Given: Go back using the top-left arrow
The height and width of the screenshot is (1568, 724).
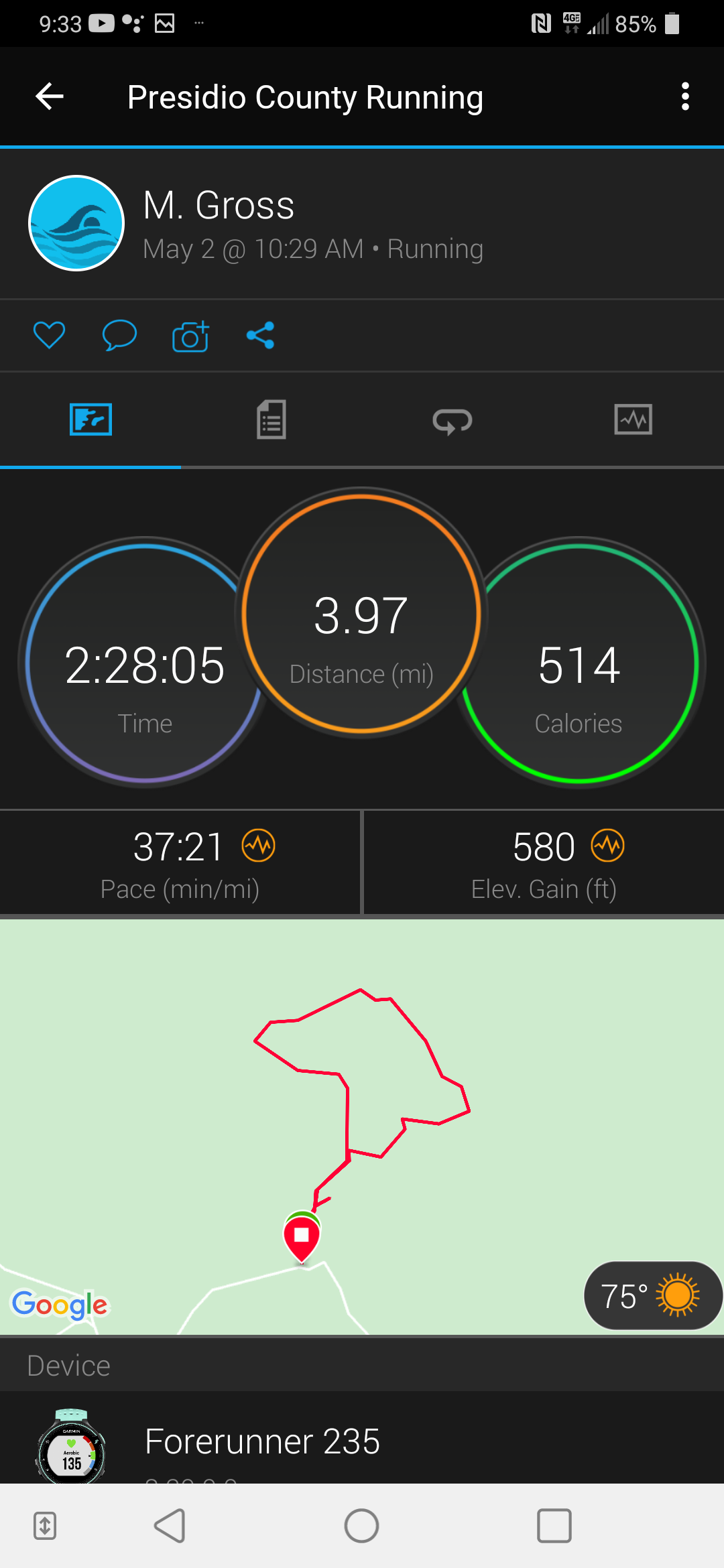Looking at the screenshot, I should pos(50,96).
